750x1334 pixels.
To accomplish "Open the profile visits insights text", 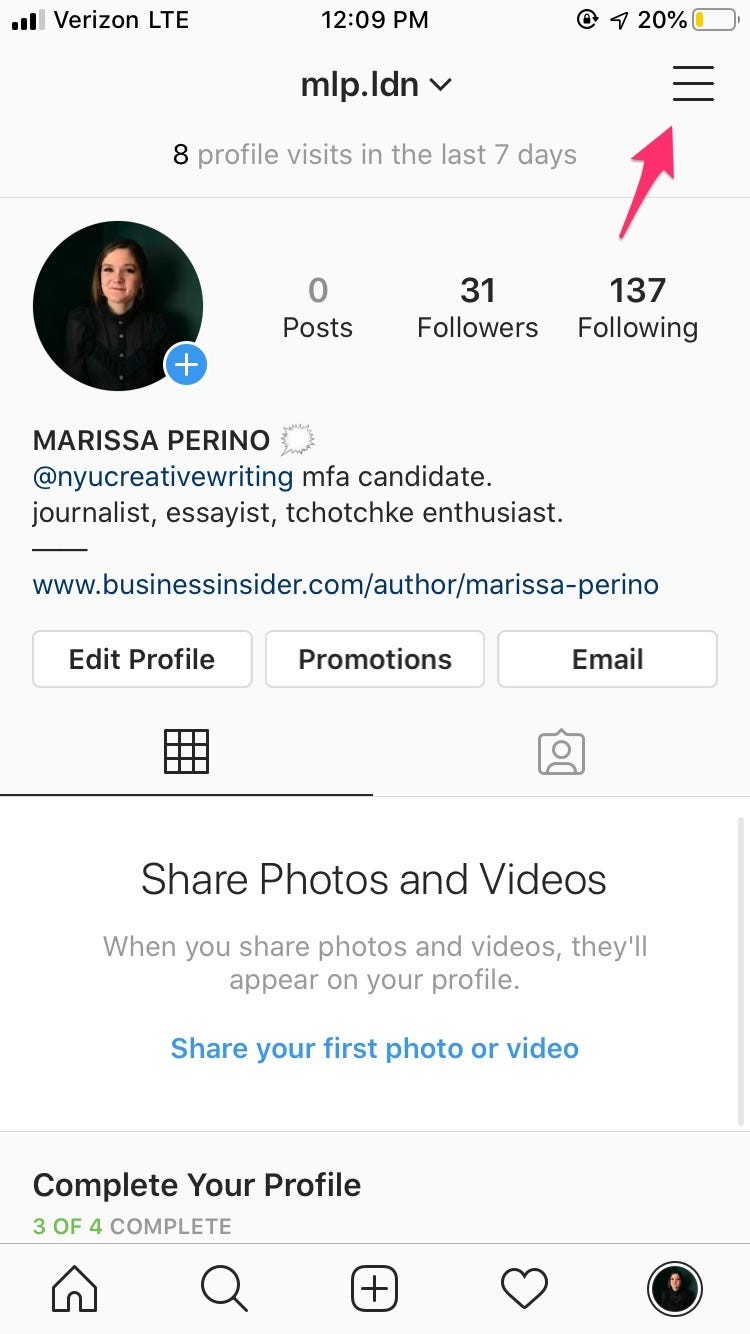I will coord(375,154).
